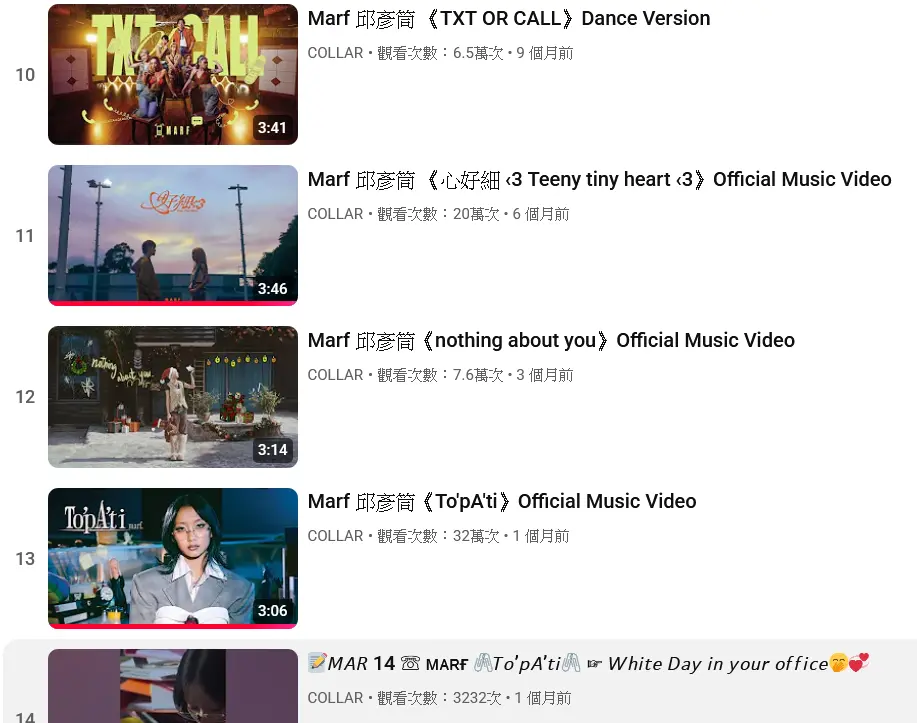Viewport: 917px width, 723px height.
Task: Open the 心好細 Teeny tiny heart video thumbnail
Action: (x=173, y=235)
